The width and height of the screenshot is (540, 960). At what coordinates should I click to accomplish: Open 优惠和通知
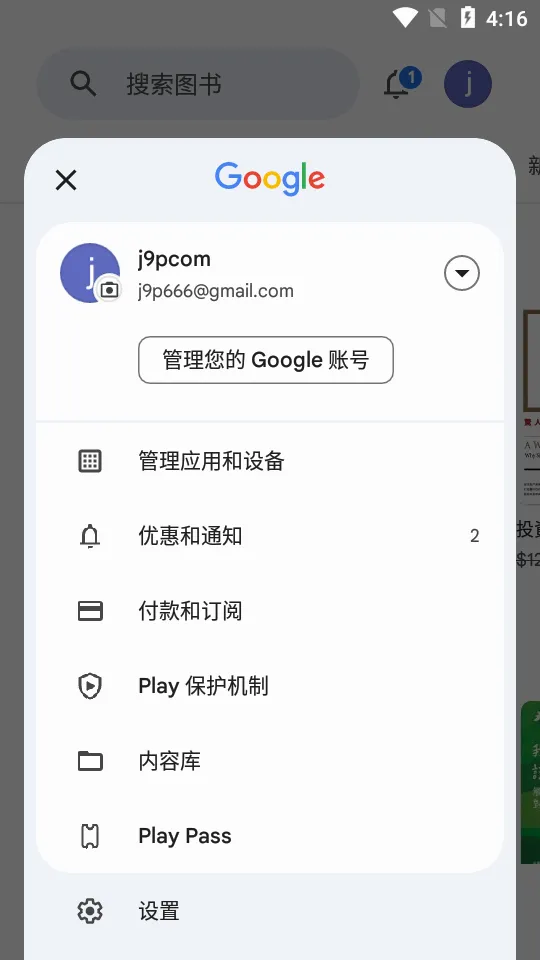coord(270,536)
